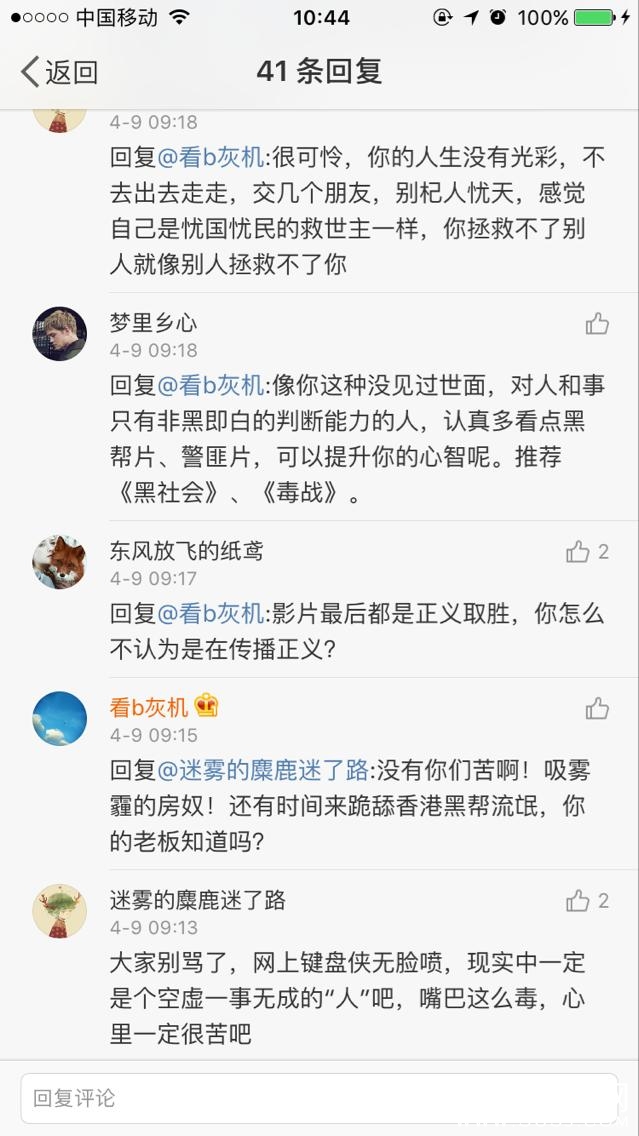Like 看b灰机's reply
This screenshot has height=1136, width=639.
pyautogui.click(x=597, y=708)
